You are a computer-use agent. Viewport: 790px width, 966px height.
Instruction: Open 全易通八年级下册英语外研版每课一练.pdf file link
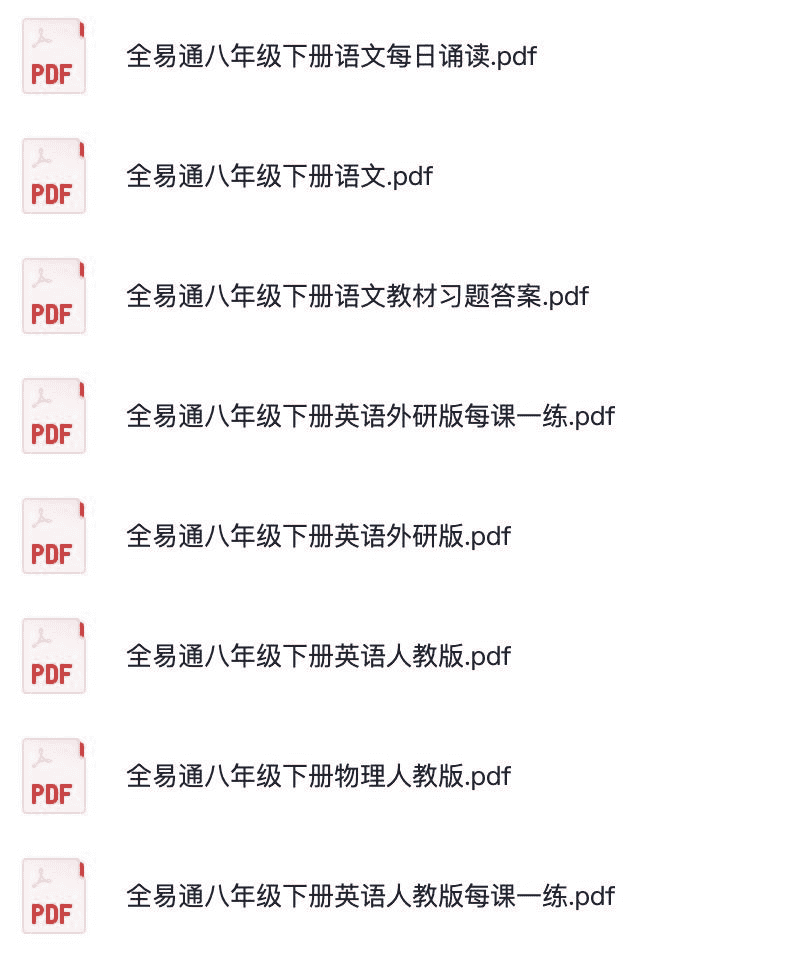pos(371,417)
